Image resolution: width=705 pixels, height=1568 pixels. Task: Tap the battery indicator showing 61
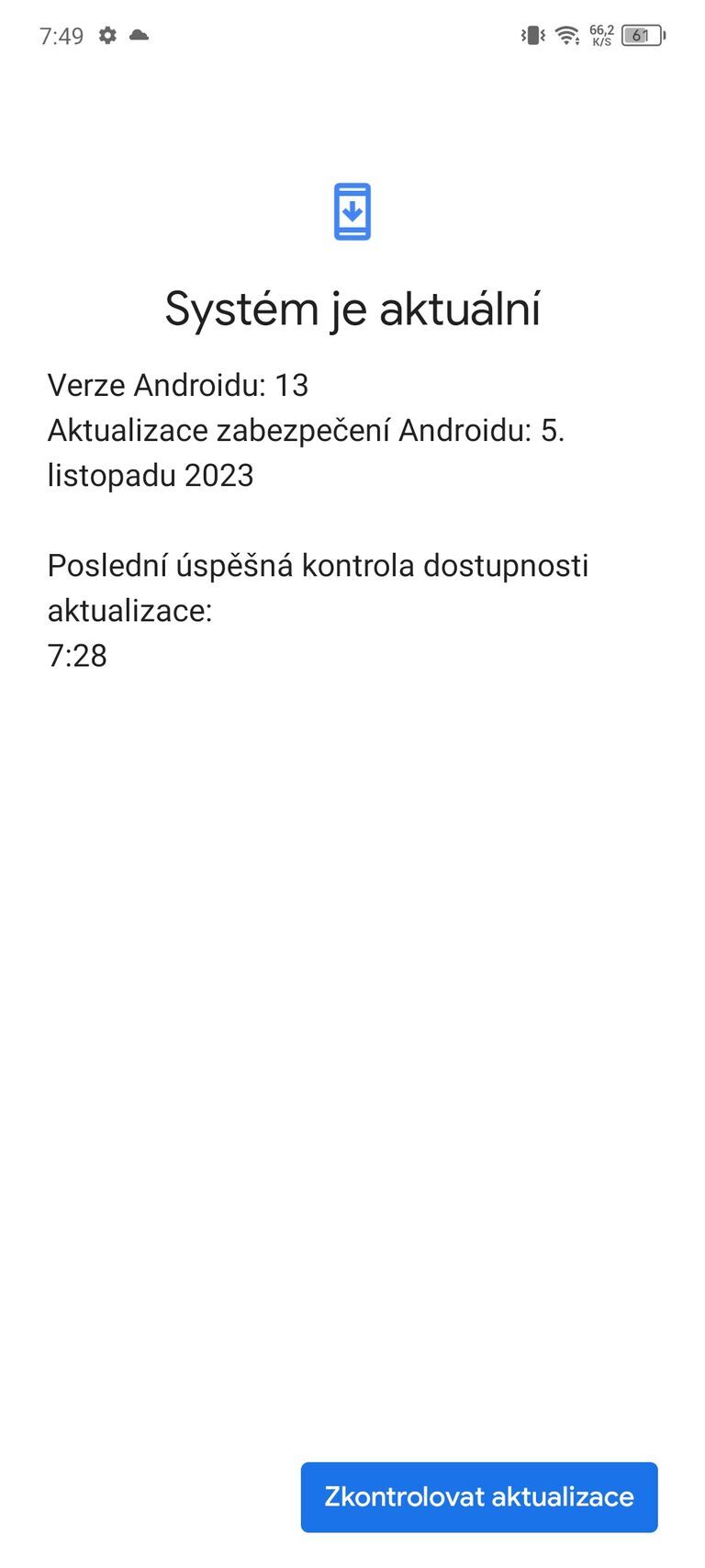coord(643,34)
